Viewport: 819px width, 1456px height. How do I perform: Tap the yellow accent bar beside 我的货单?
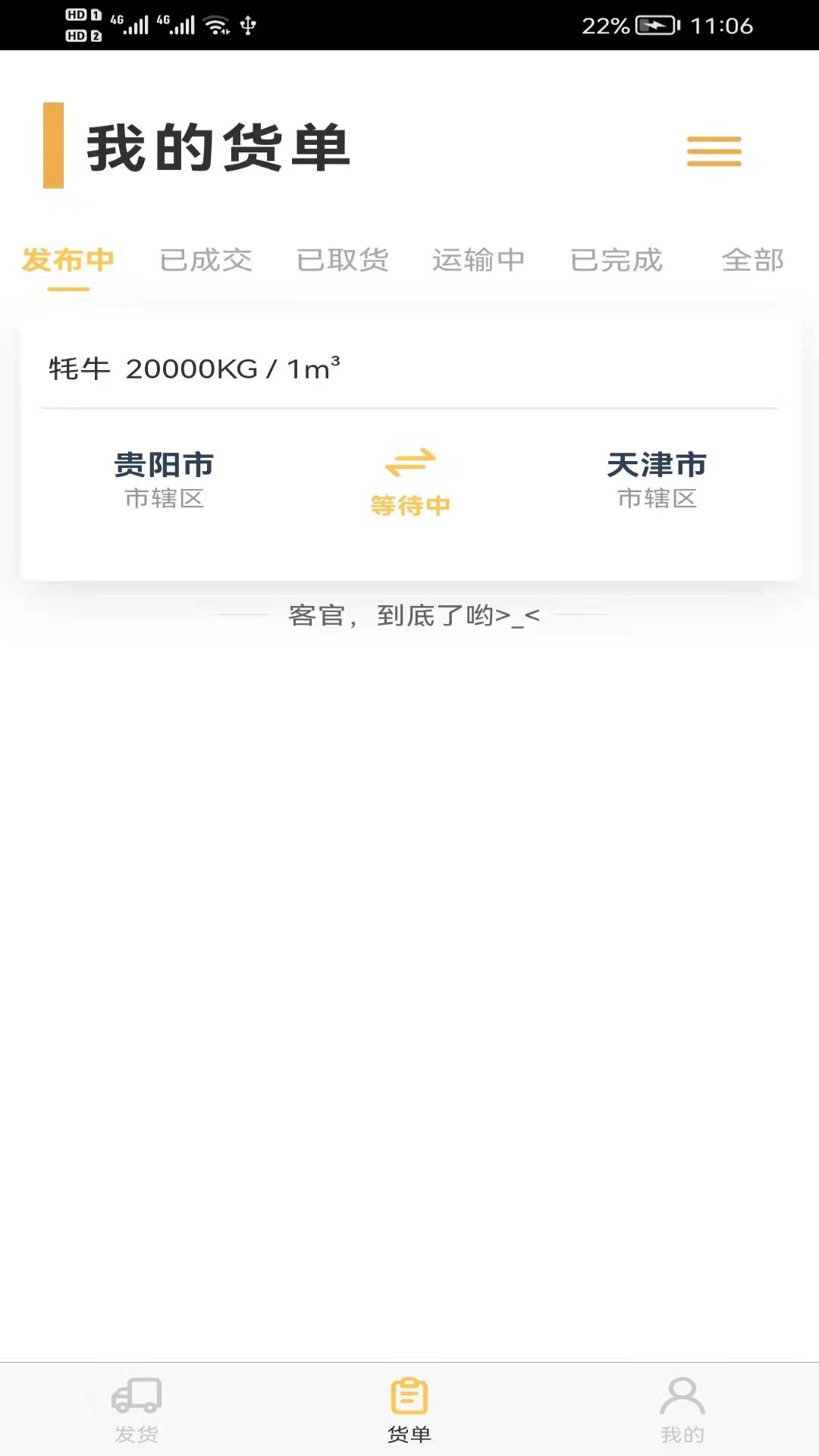54,146
